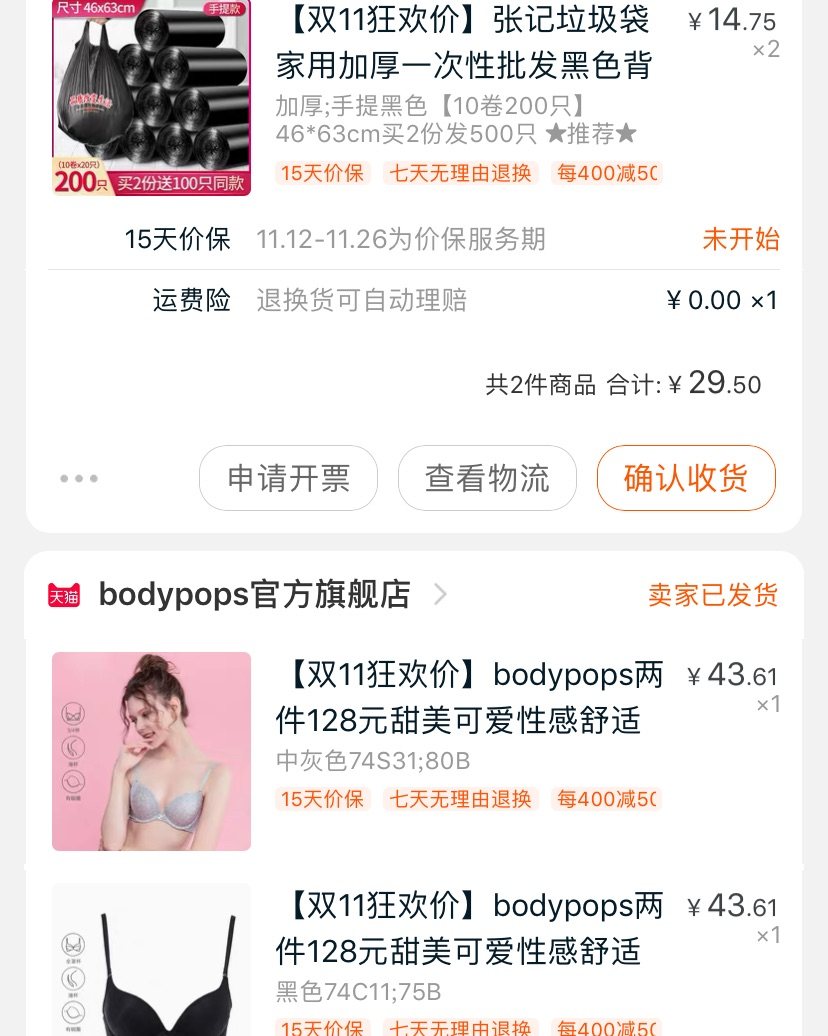Click the 确认收货 confirm receipt button
Screen dimensions: 828x1036
pyautogui.click(x=686, y=478)
